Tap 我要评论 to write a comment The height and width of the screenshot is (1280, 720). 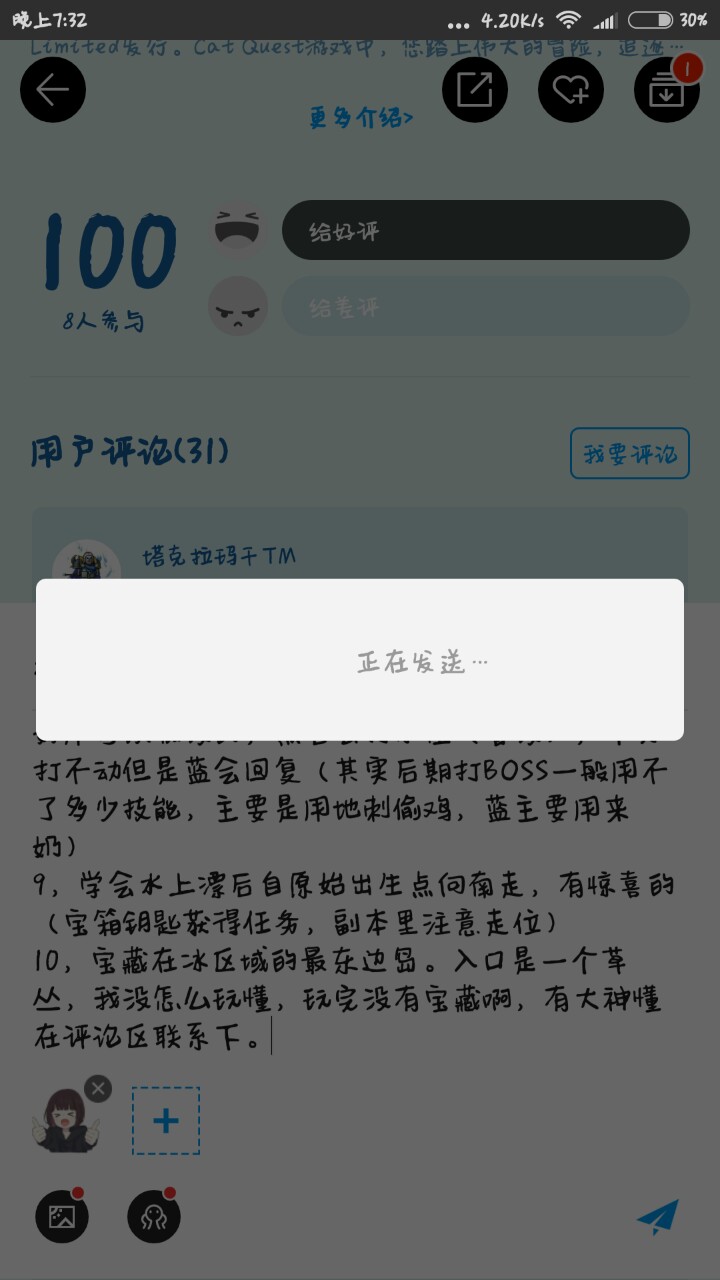630,454
